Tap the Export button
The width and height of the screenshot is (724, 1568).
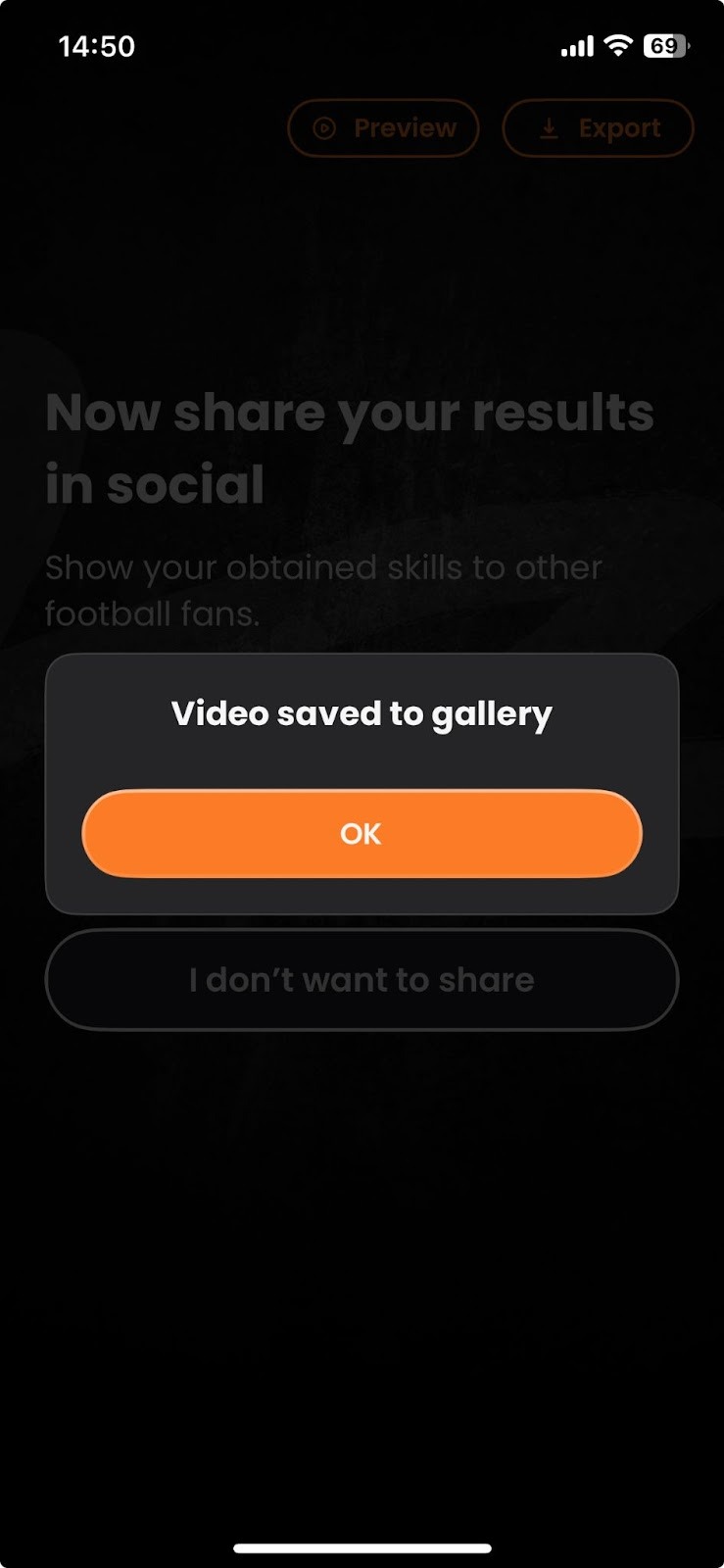[x=598, y=128]
